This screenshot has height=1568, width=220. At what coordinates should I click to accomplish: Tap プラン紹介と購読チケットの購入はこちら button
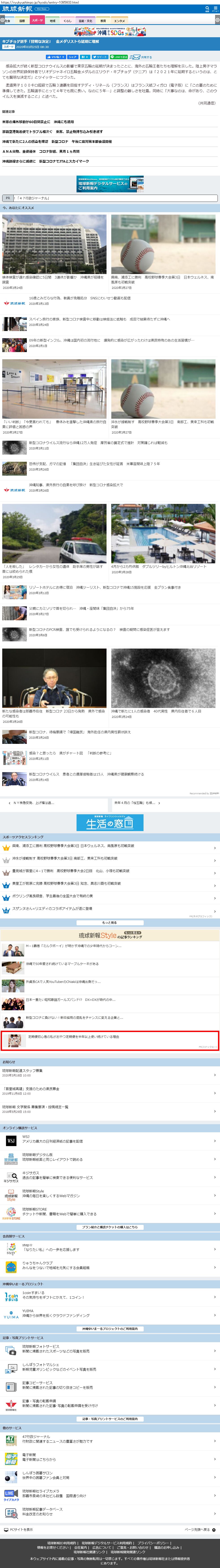point(110,1227)
